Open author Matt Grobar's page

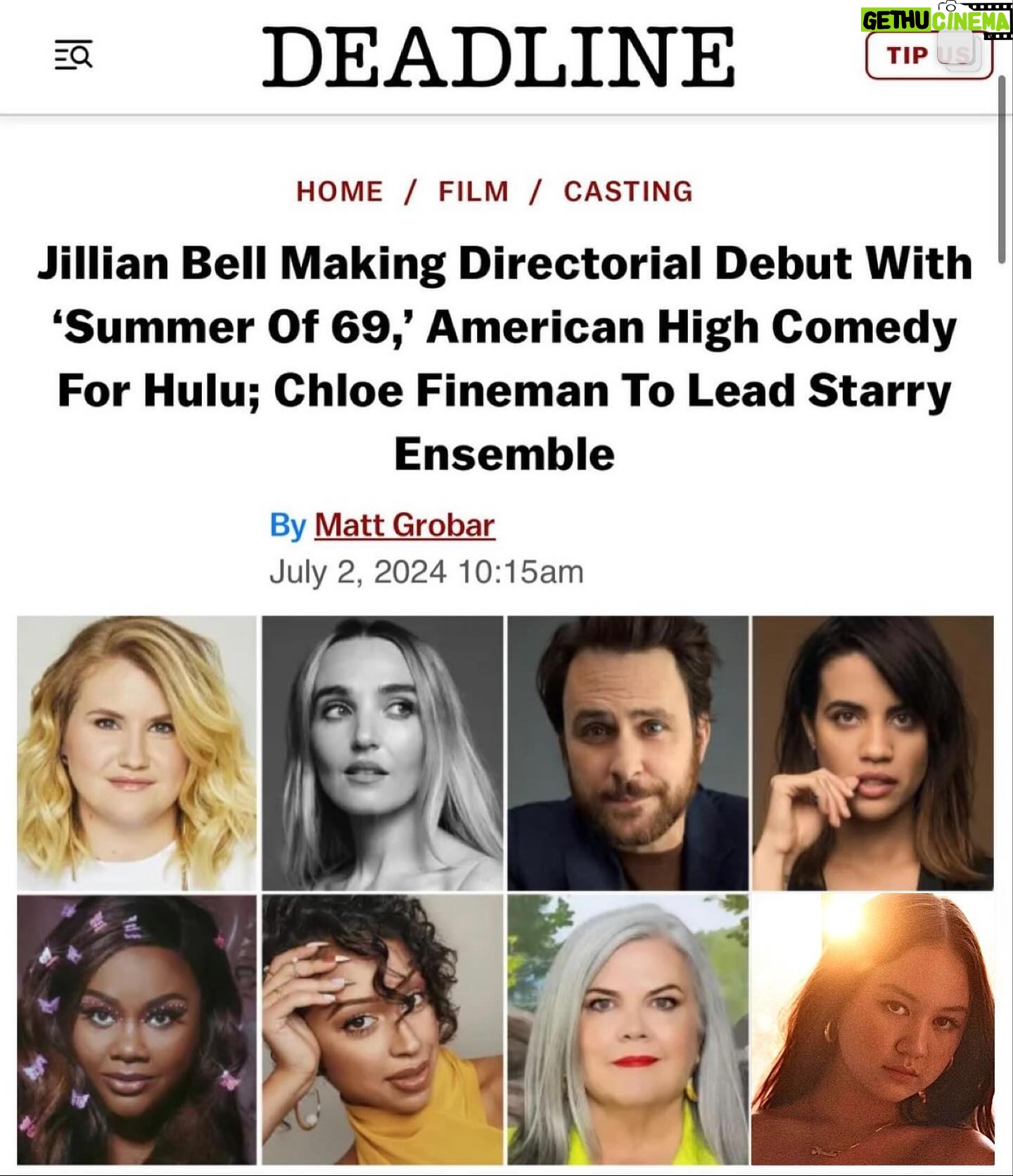tap(404, 525)
